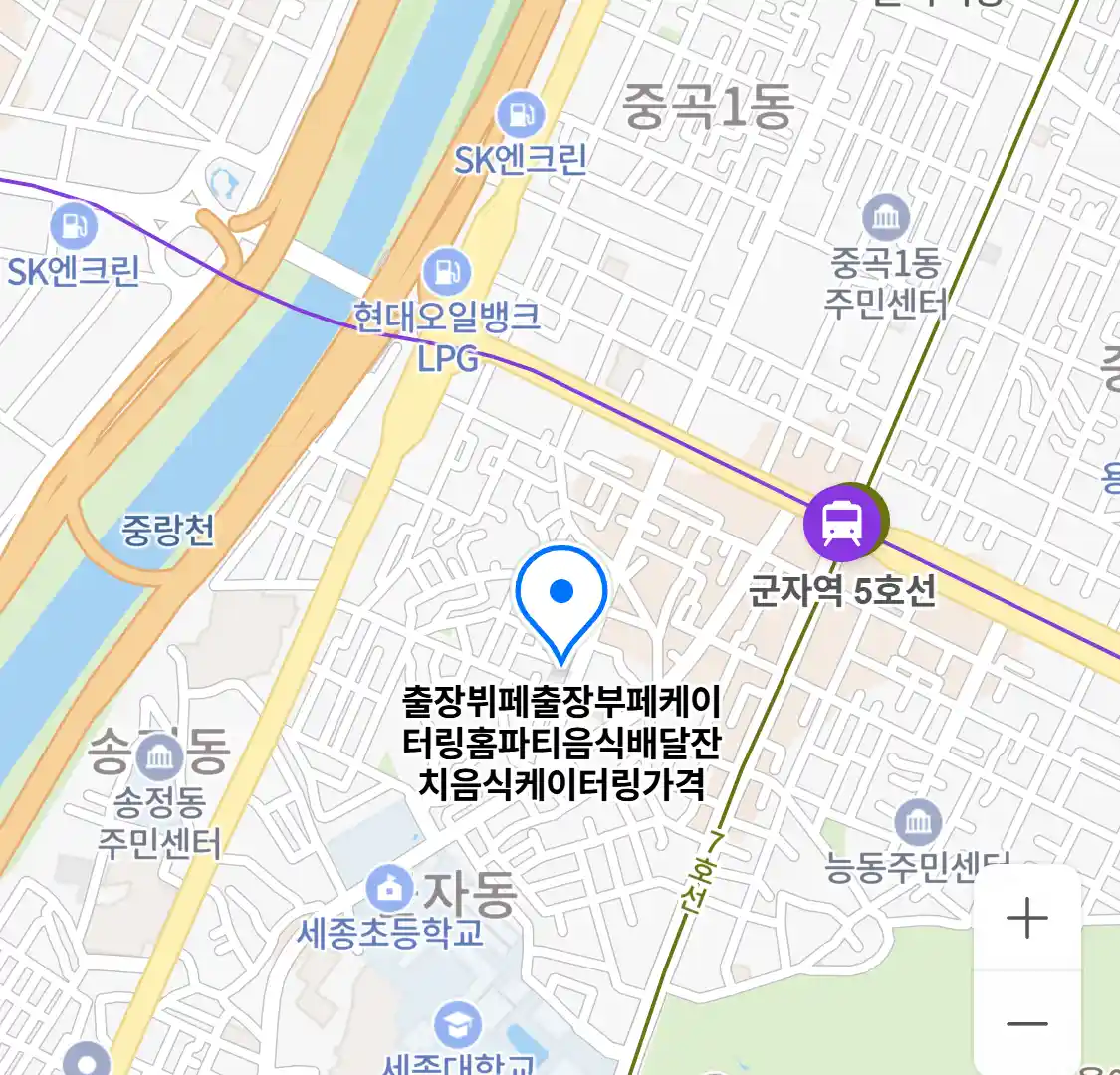Tap the blue location pin marker
The image size is (1120, 1075).
561,594
